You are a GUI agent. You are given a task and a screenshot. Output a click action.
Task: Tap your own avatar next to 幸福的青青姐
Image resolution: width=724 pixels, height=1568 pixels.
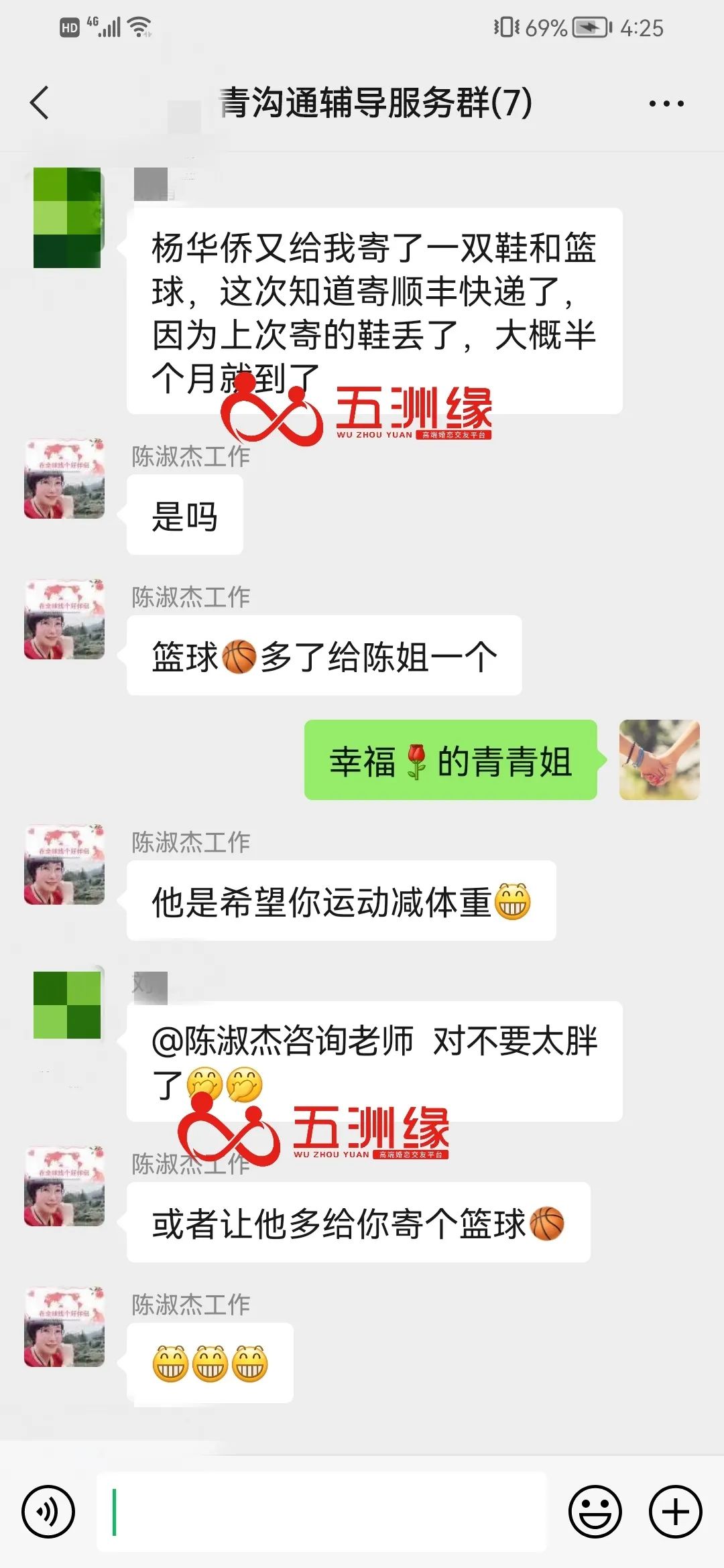point(659,760)
